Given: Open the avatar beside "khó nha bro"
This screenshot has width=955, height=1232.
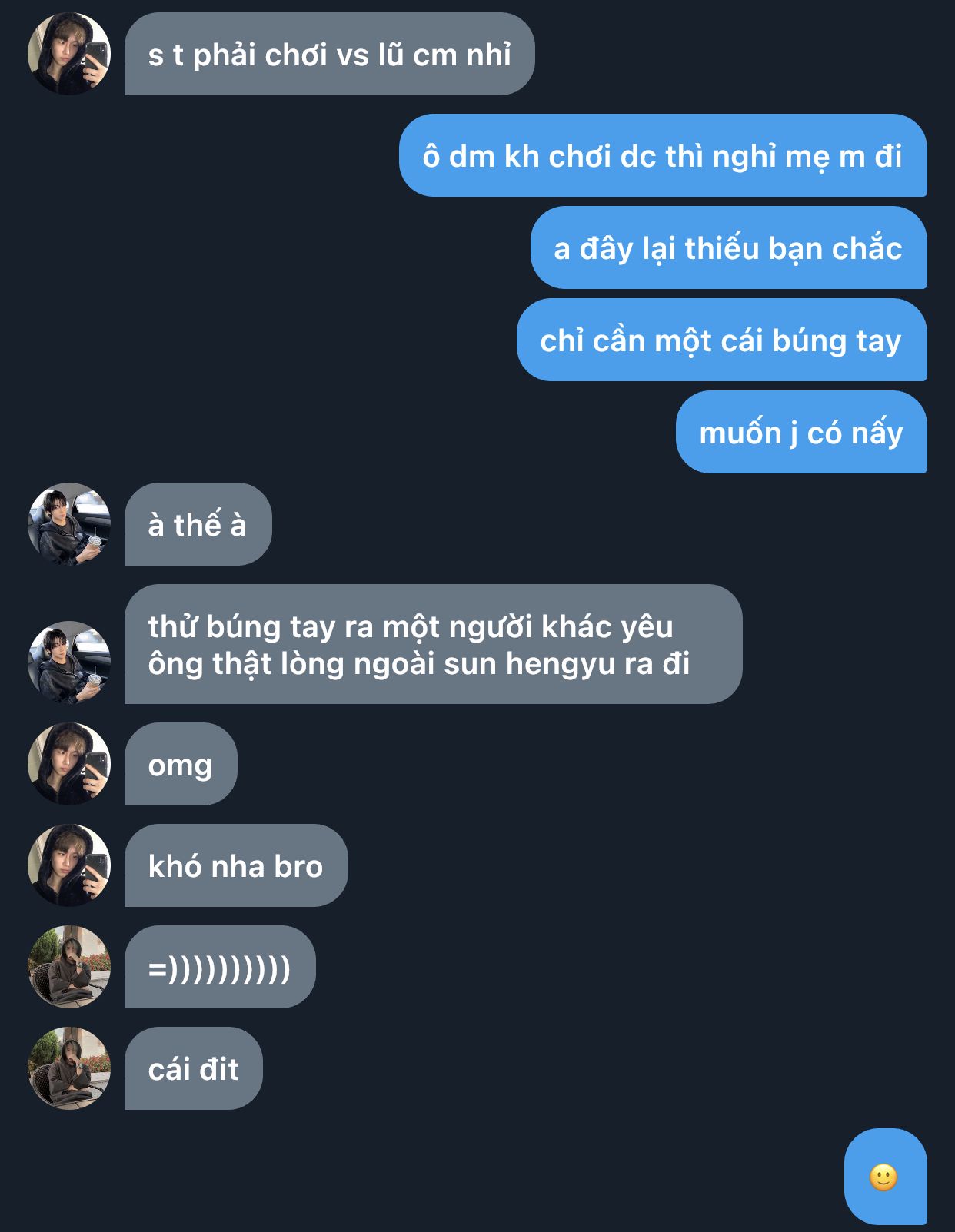Looking at the screenshot, I should click(x=69, y=865).
